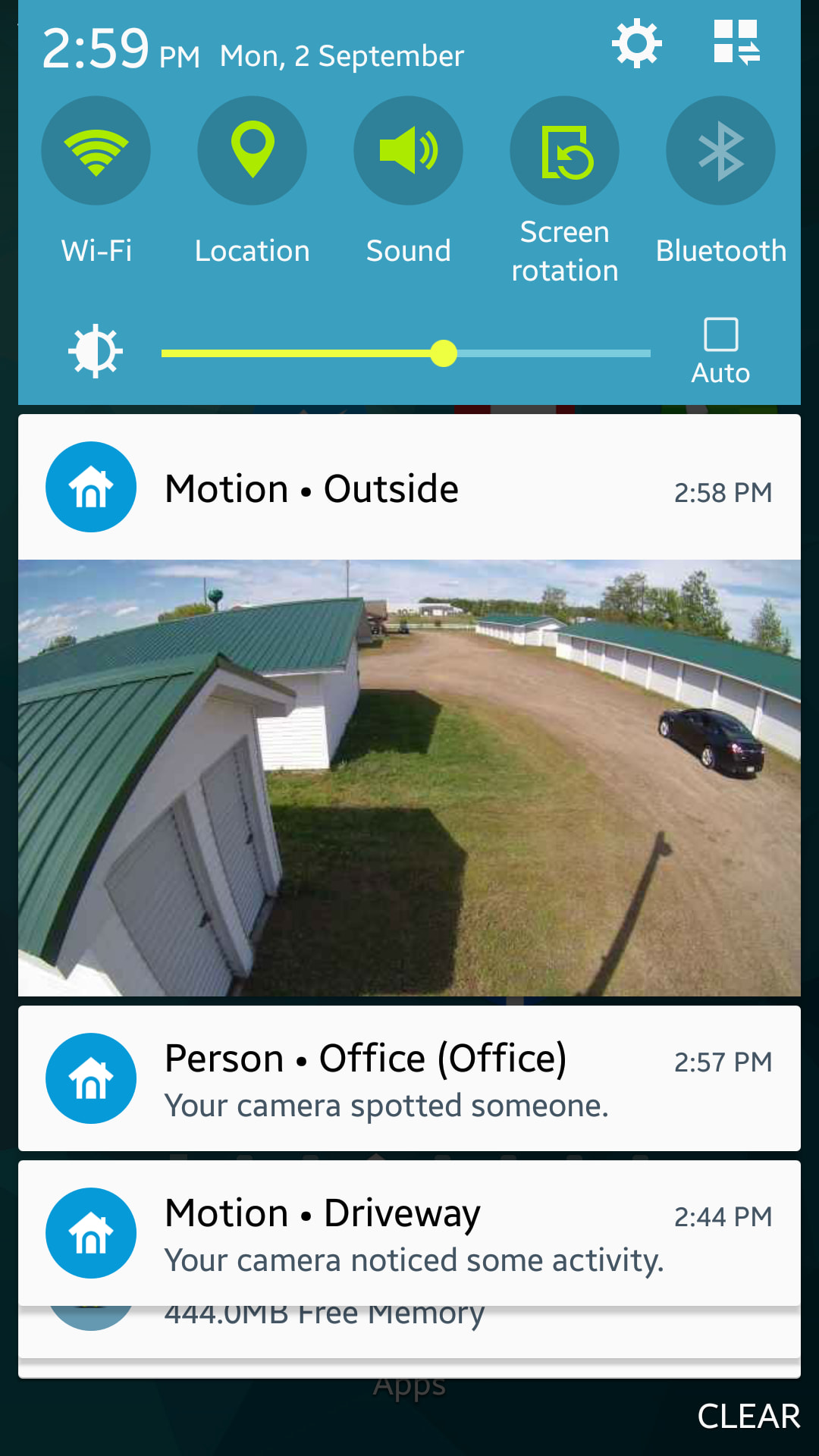Open the quick settings panel grid

(x=736, y=42)
